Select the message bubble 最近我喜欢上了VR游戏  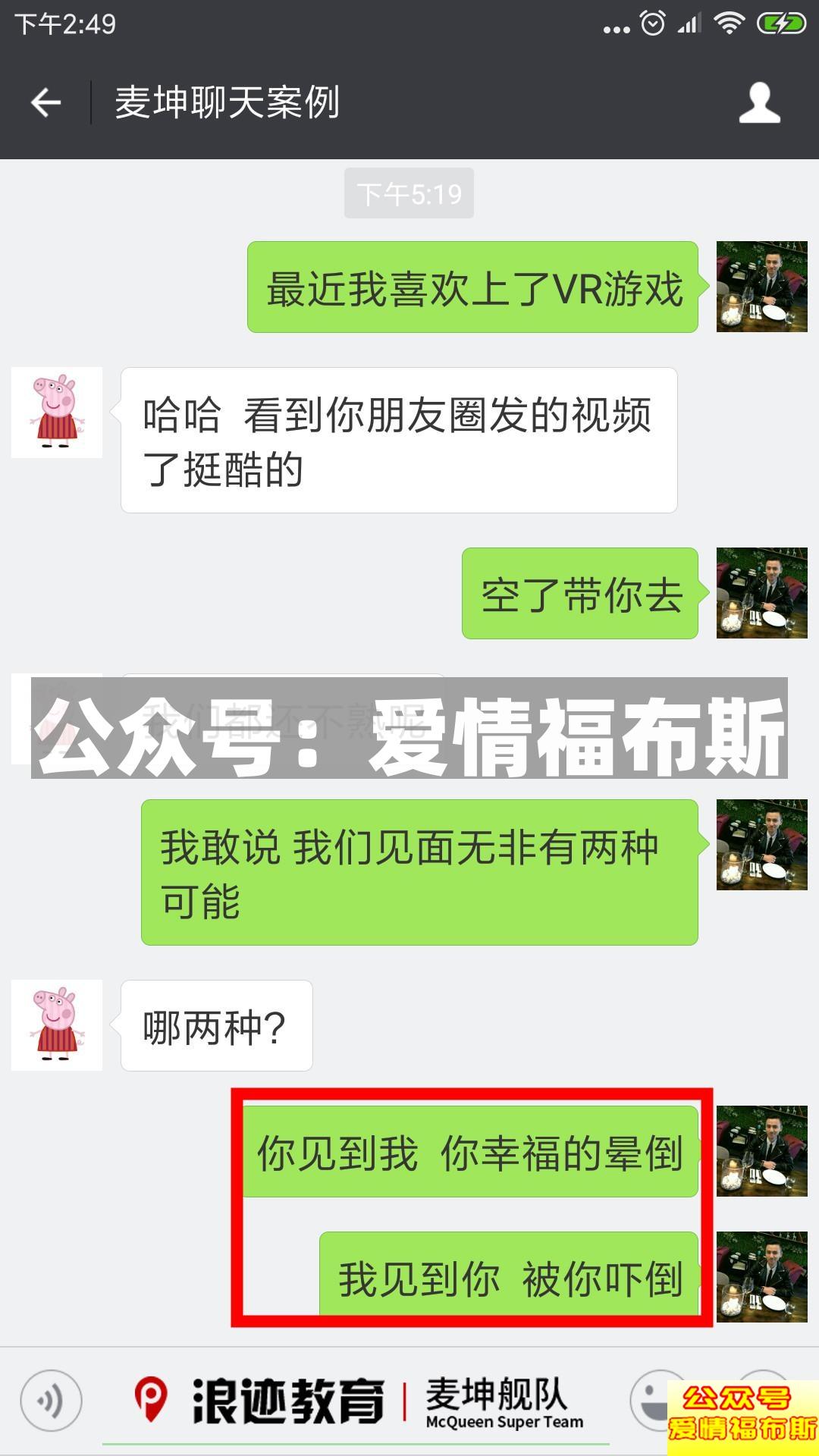click(x=473, y=286)
